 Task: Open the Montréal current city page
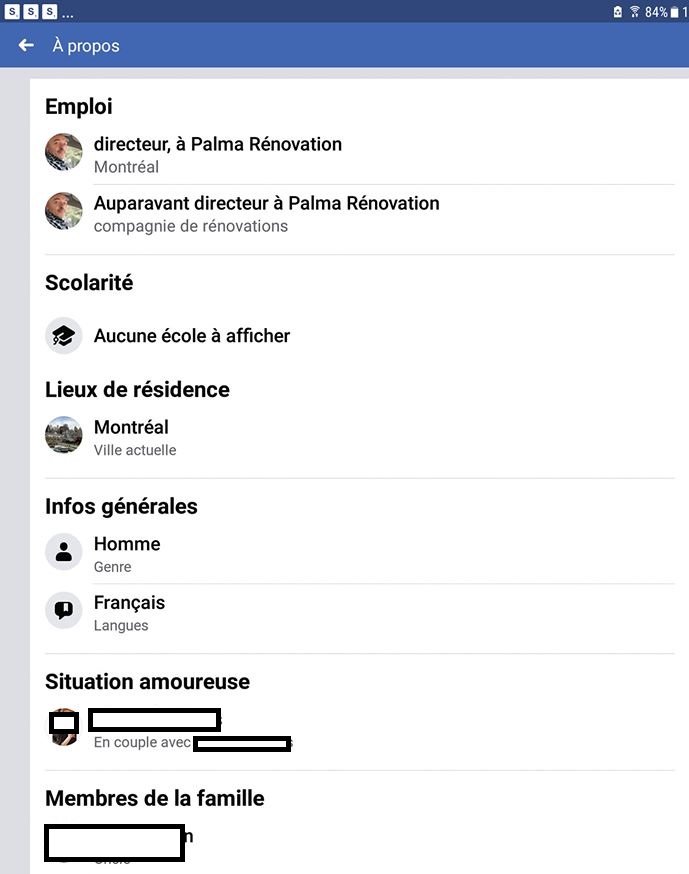tap(131, 428)
